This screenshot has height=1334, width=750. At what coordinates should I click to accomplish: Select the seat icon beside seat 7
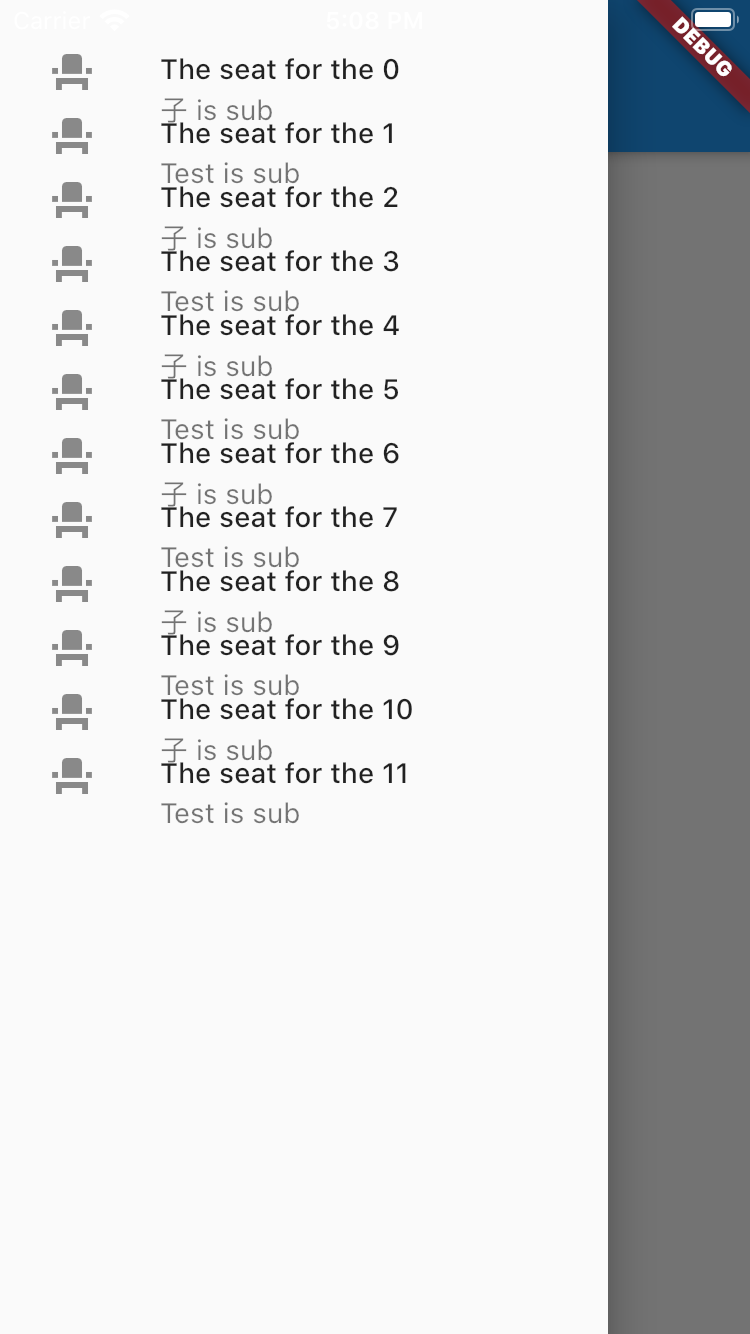point(71,520)
